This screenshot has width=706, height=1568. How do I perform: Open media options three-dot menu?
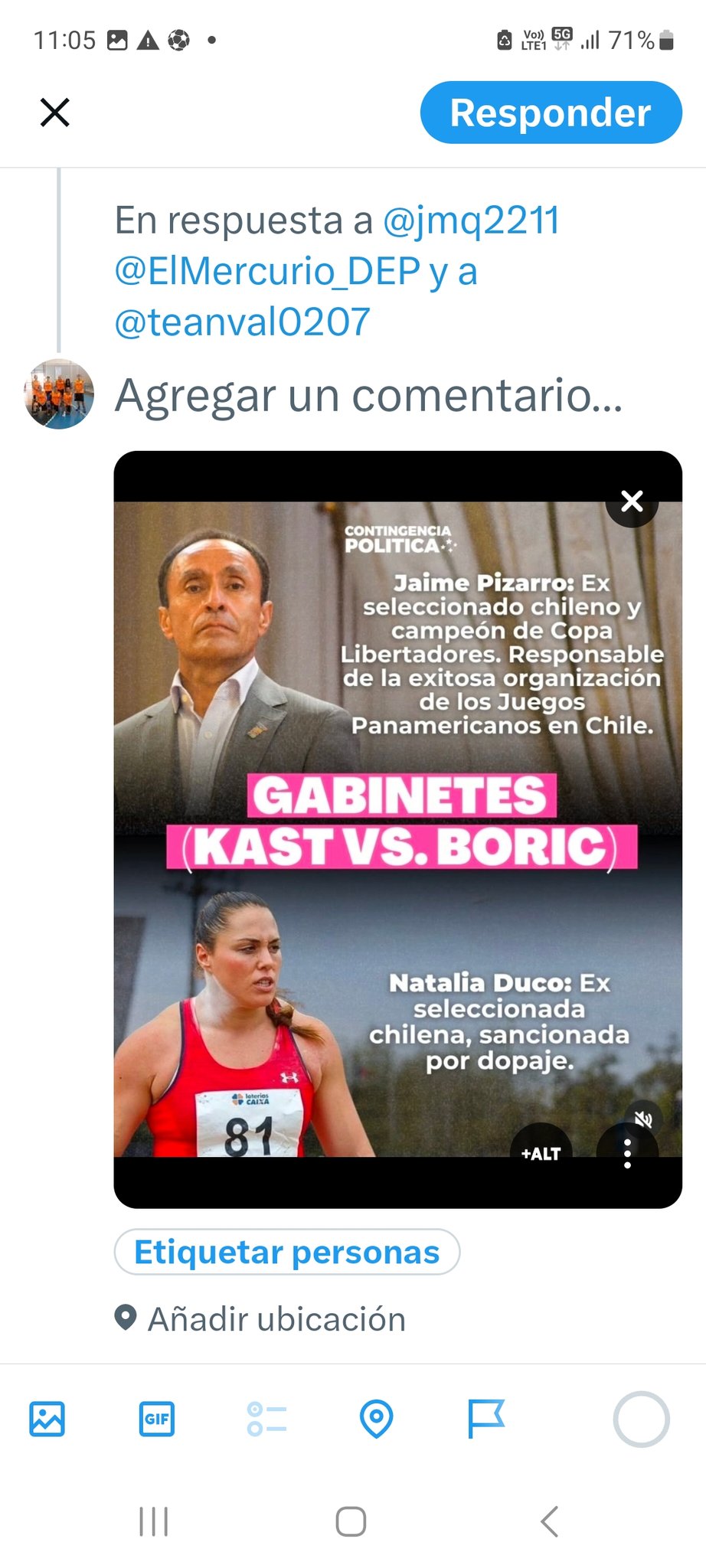click(627, 1153)
